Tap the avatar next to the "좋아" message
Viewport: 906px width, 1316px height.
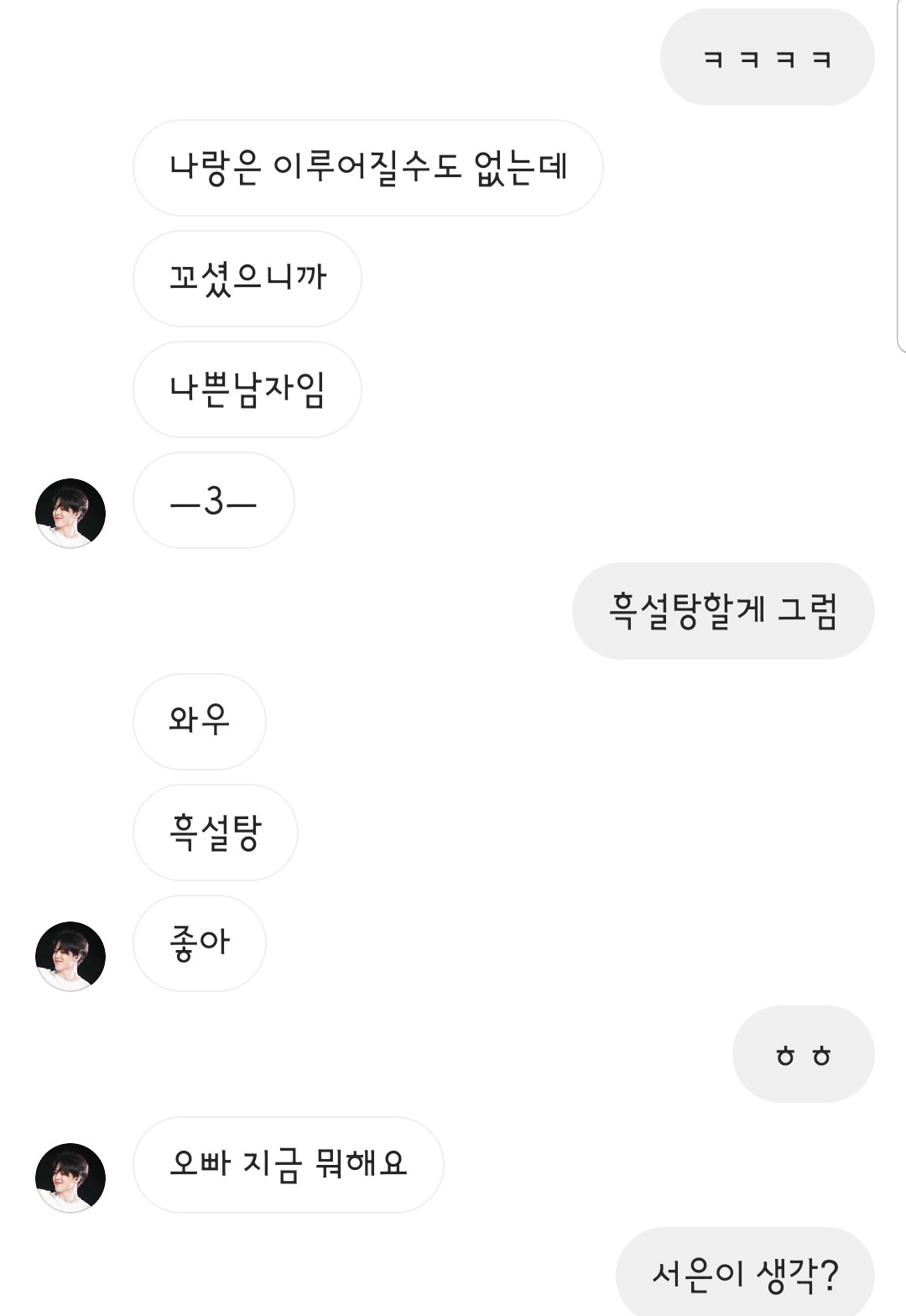pos(70,956)
